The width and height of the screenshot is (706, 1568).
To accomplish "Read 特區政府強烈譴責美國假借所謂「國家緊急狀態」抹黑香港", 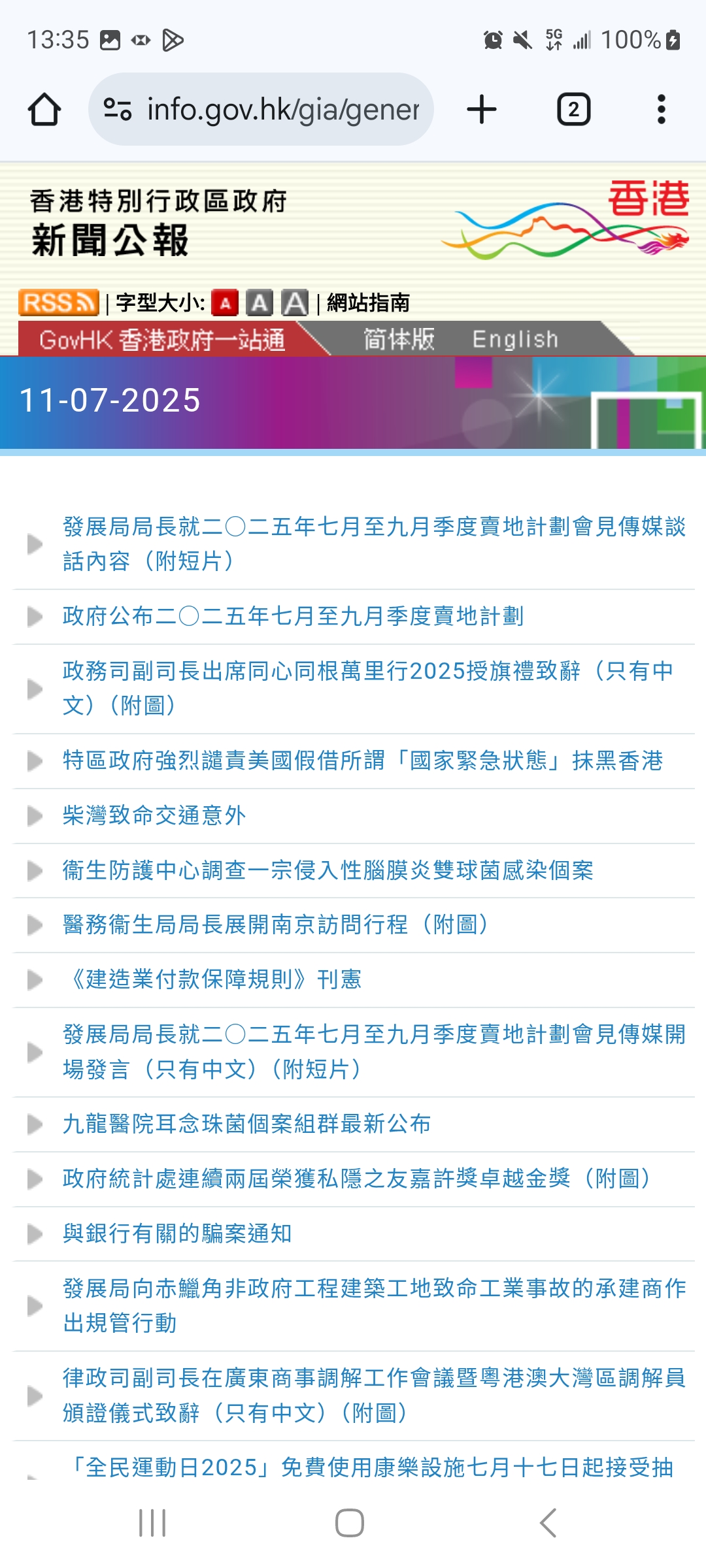I will click(363, 760).
